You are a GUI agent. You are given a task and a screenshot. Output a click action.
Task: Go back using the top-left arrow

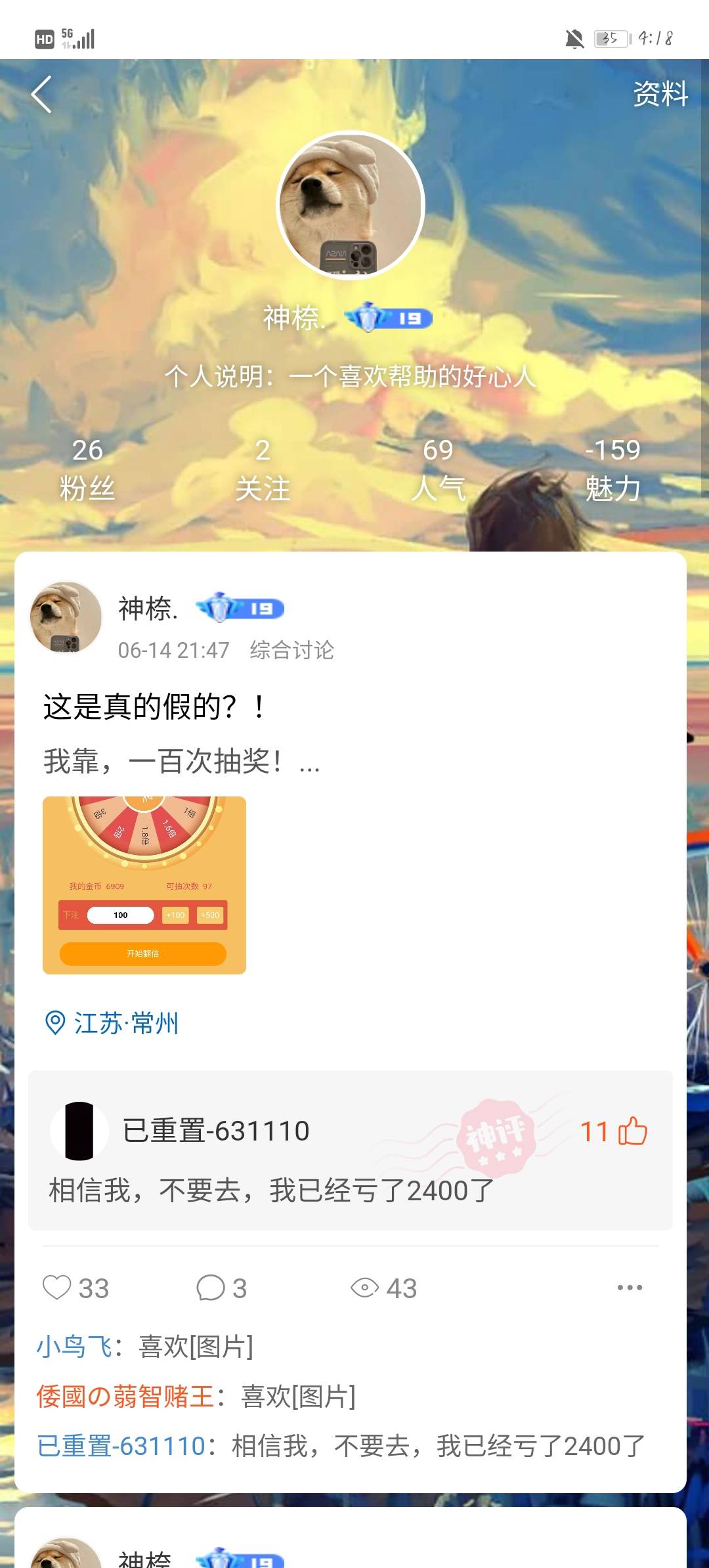click(41, 95)
